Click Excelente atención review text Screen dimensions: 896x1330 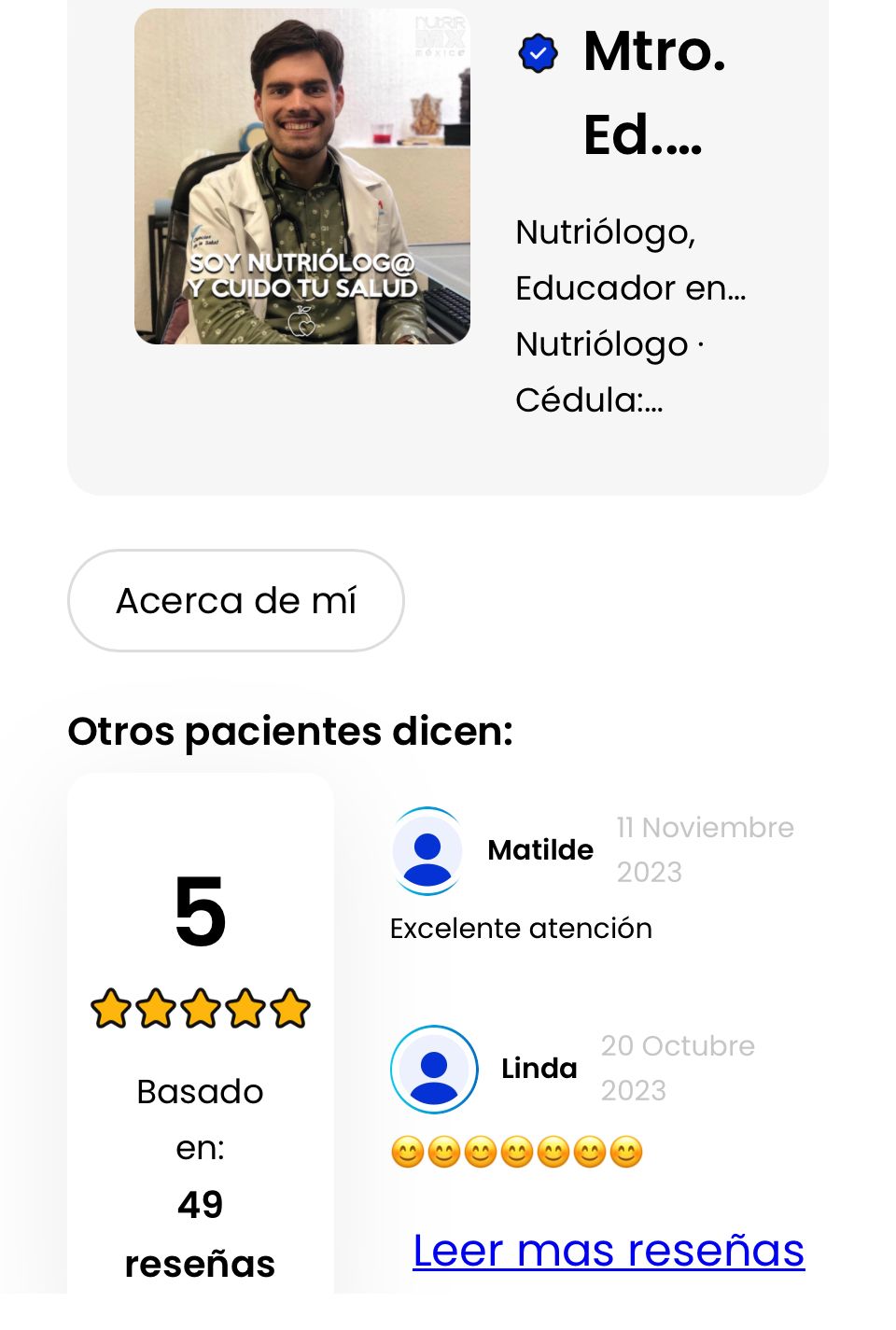(x=522, y=928)
